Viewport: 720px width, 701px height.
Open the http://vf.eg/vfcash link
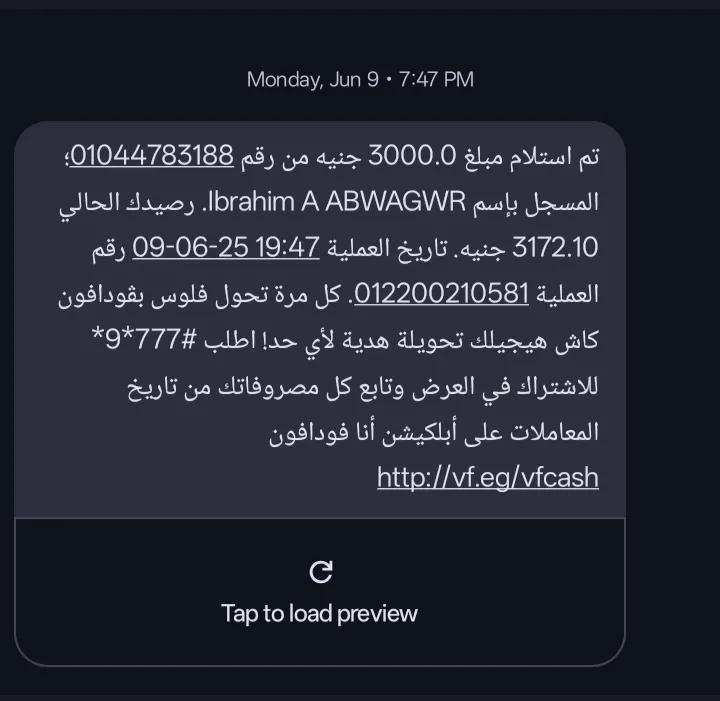(x=487, y=477)
